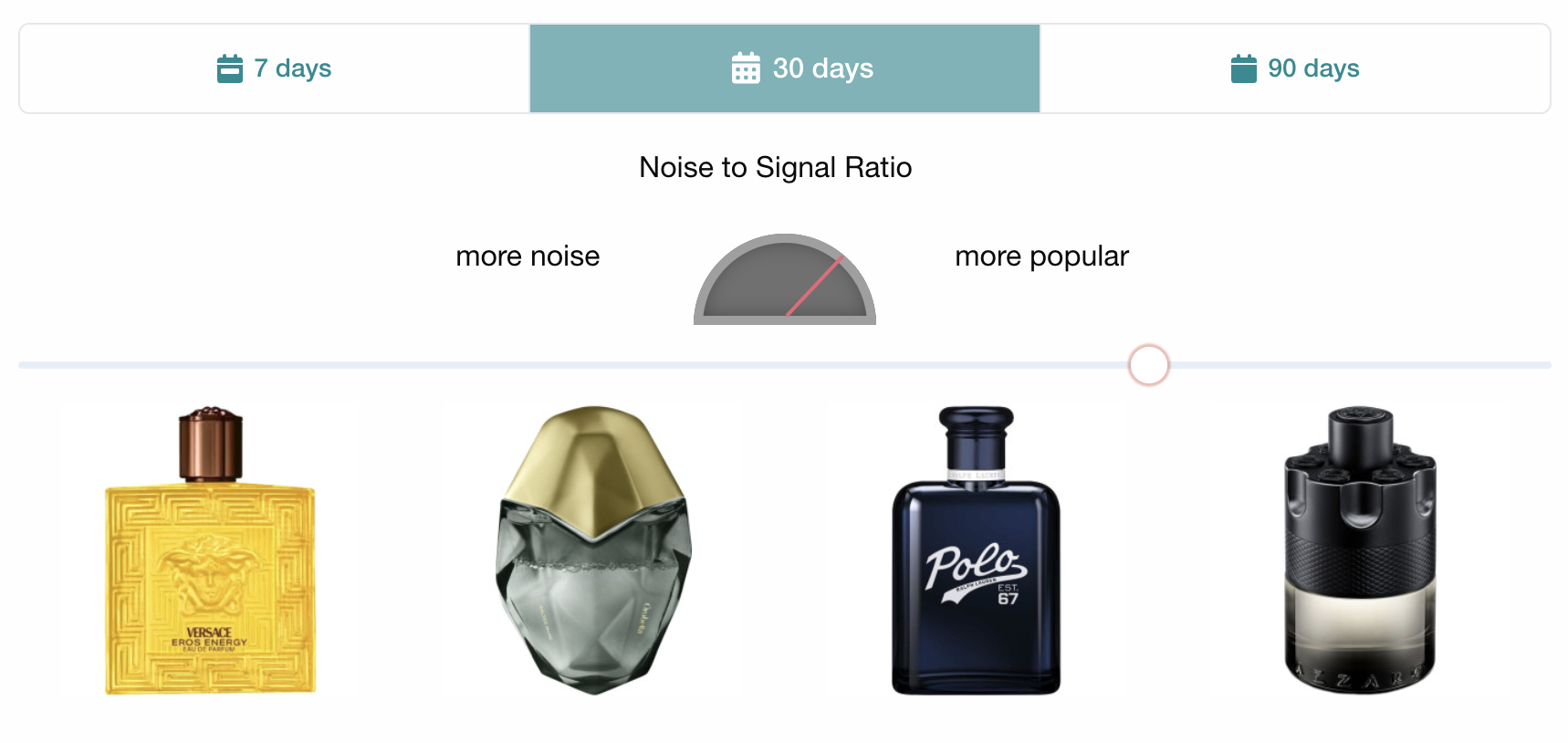1568x743 pixels.
Task: Open the Polo 67 perfume
Action: pos(976,550)
